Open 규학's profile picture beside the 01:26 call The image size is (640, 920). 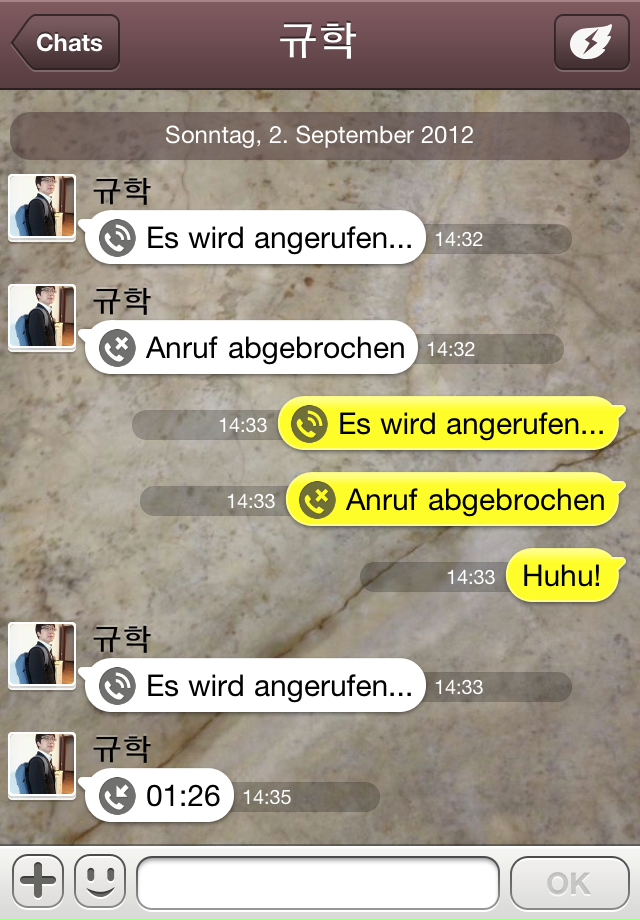pyautogui.click(x=42, y=765)
